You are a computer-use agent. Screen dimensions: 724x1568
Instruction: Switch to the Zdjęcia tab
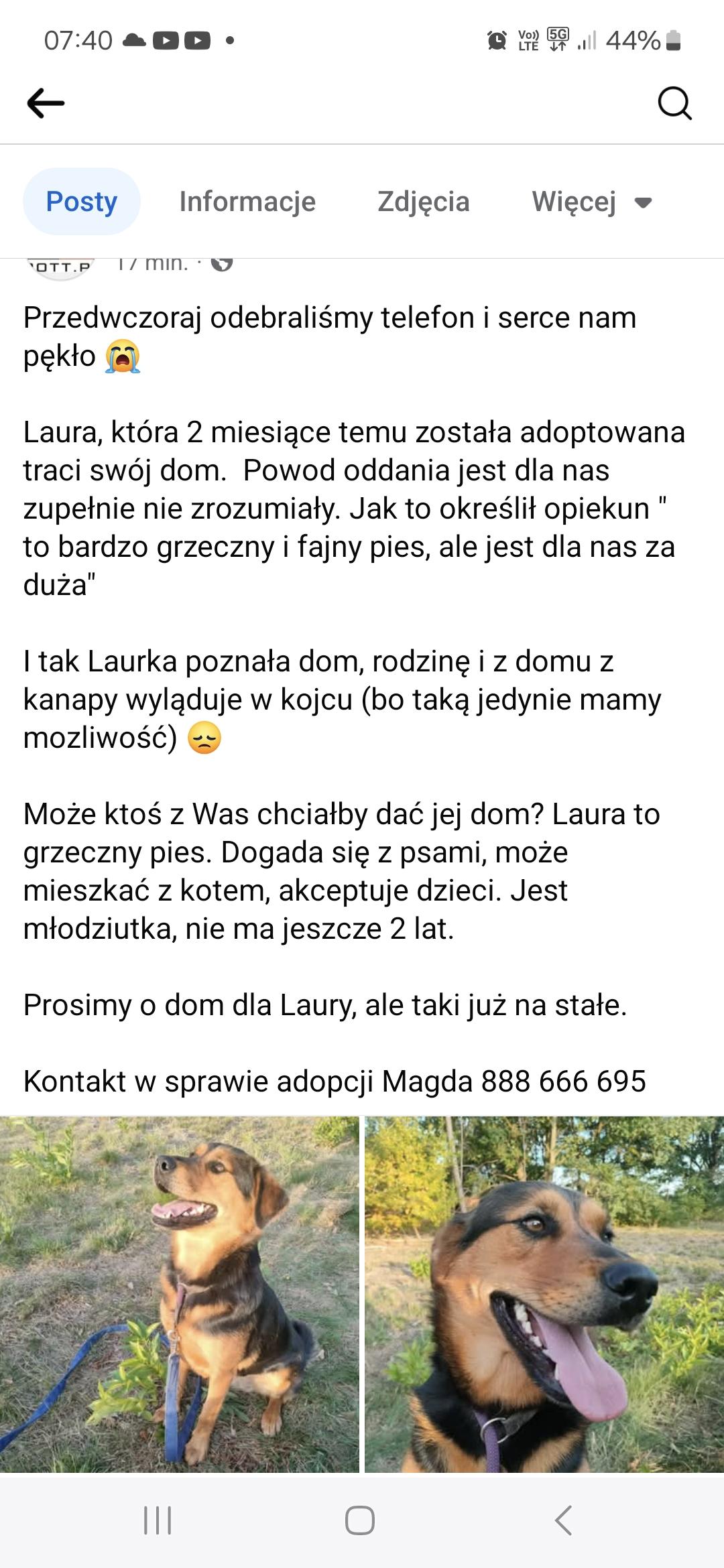424,202
